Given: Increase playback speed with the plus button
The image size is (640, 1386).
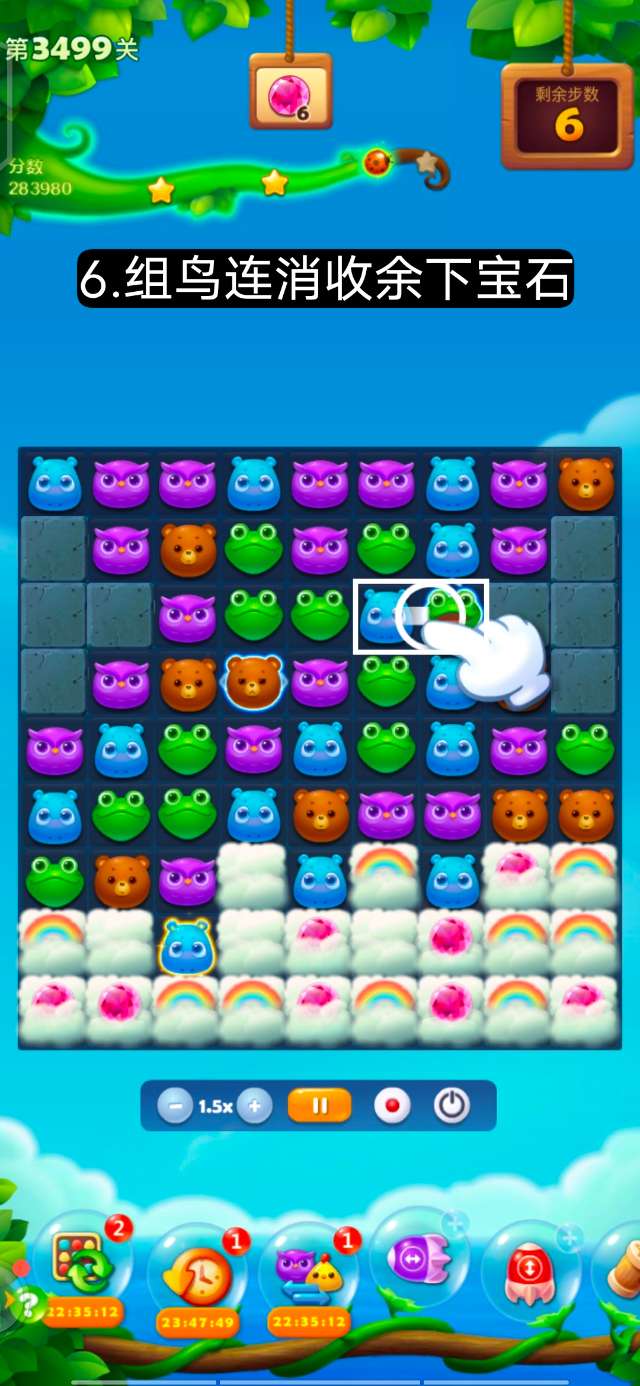Looking at the screenshot, I should tap(255, 1106).
